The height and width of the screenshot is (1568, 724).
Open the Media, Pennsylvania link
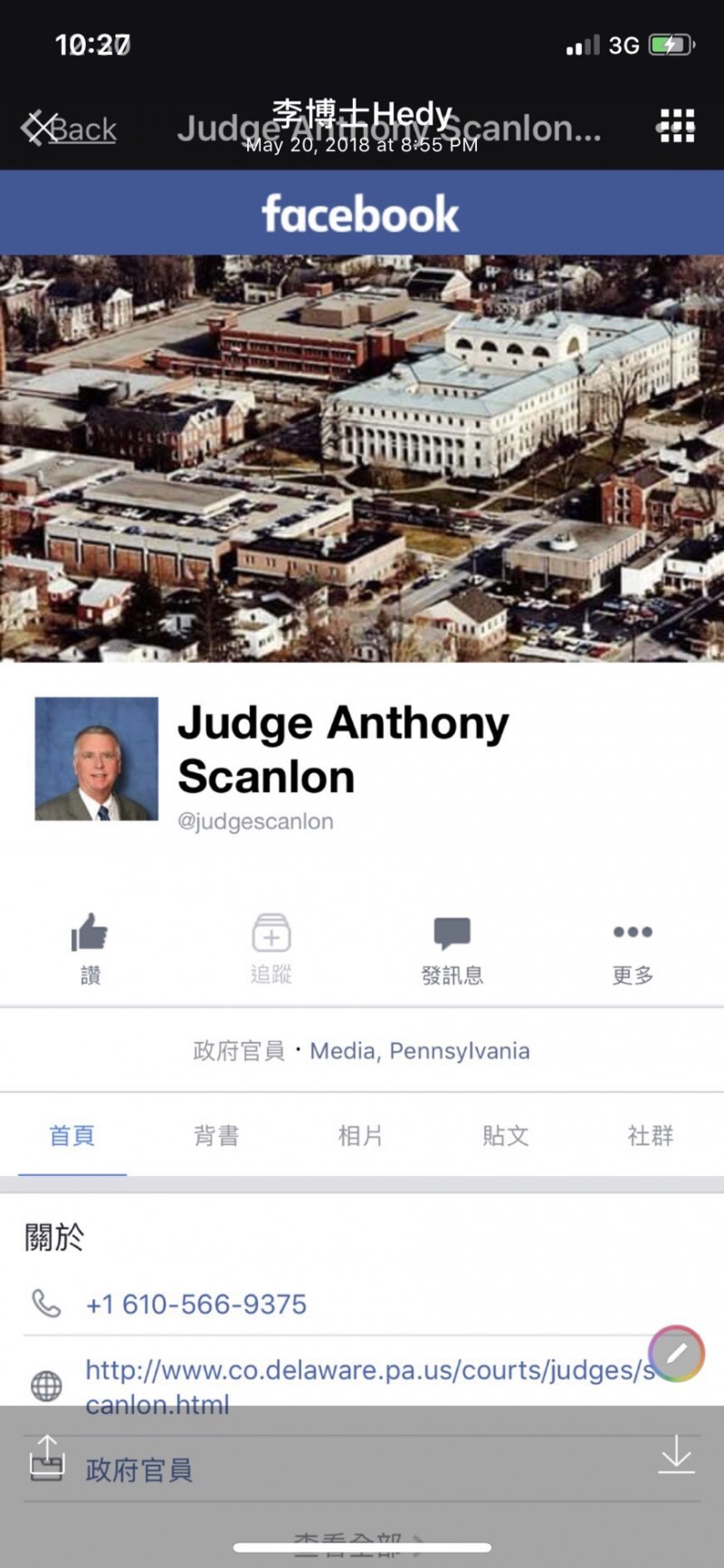[419, 1051]
